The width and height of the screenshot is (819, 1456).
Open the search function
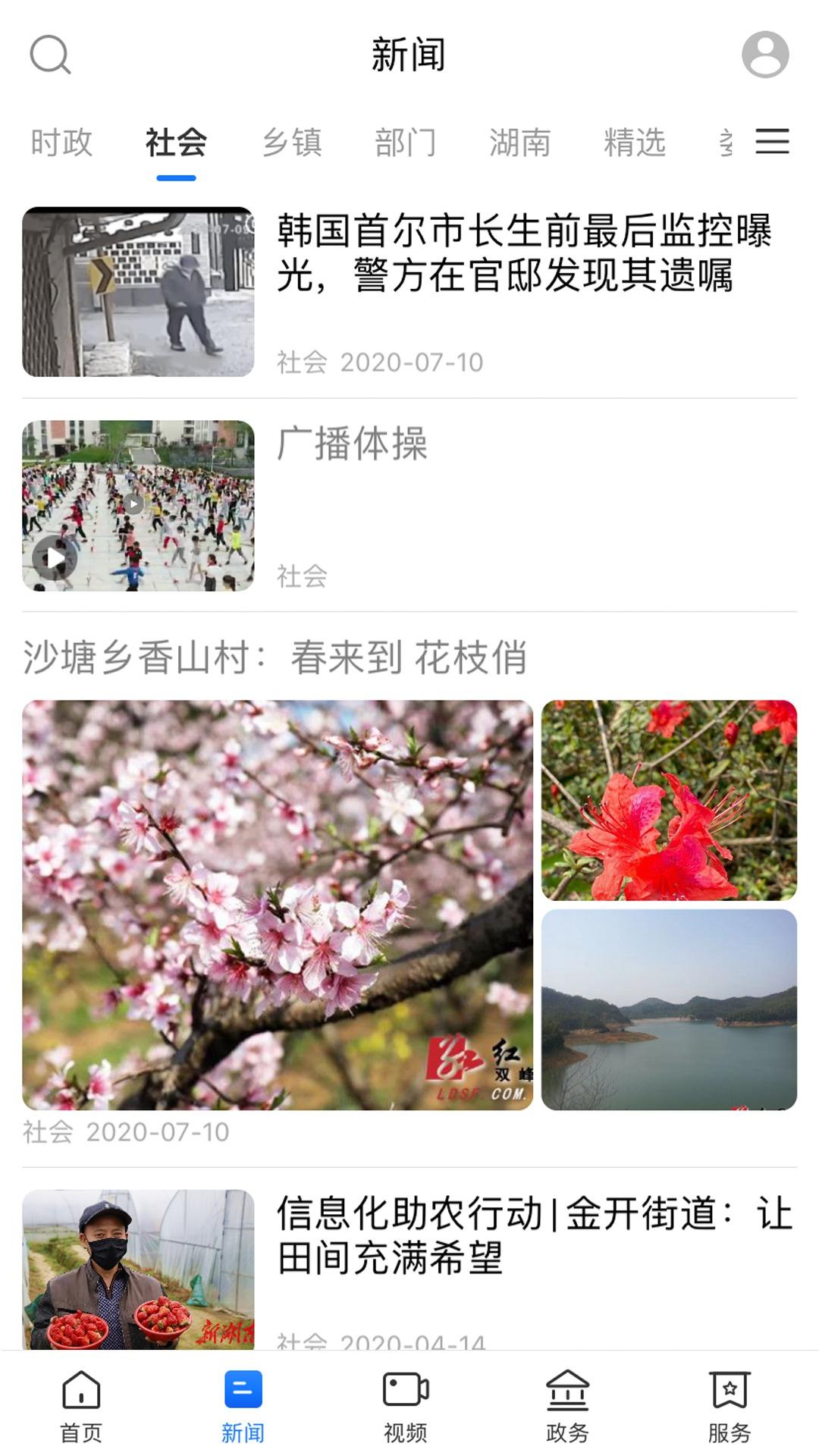(x=49, y=56)
